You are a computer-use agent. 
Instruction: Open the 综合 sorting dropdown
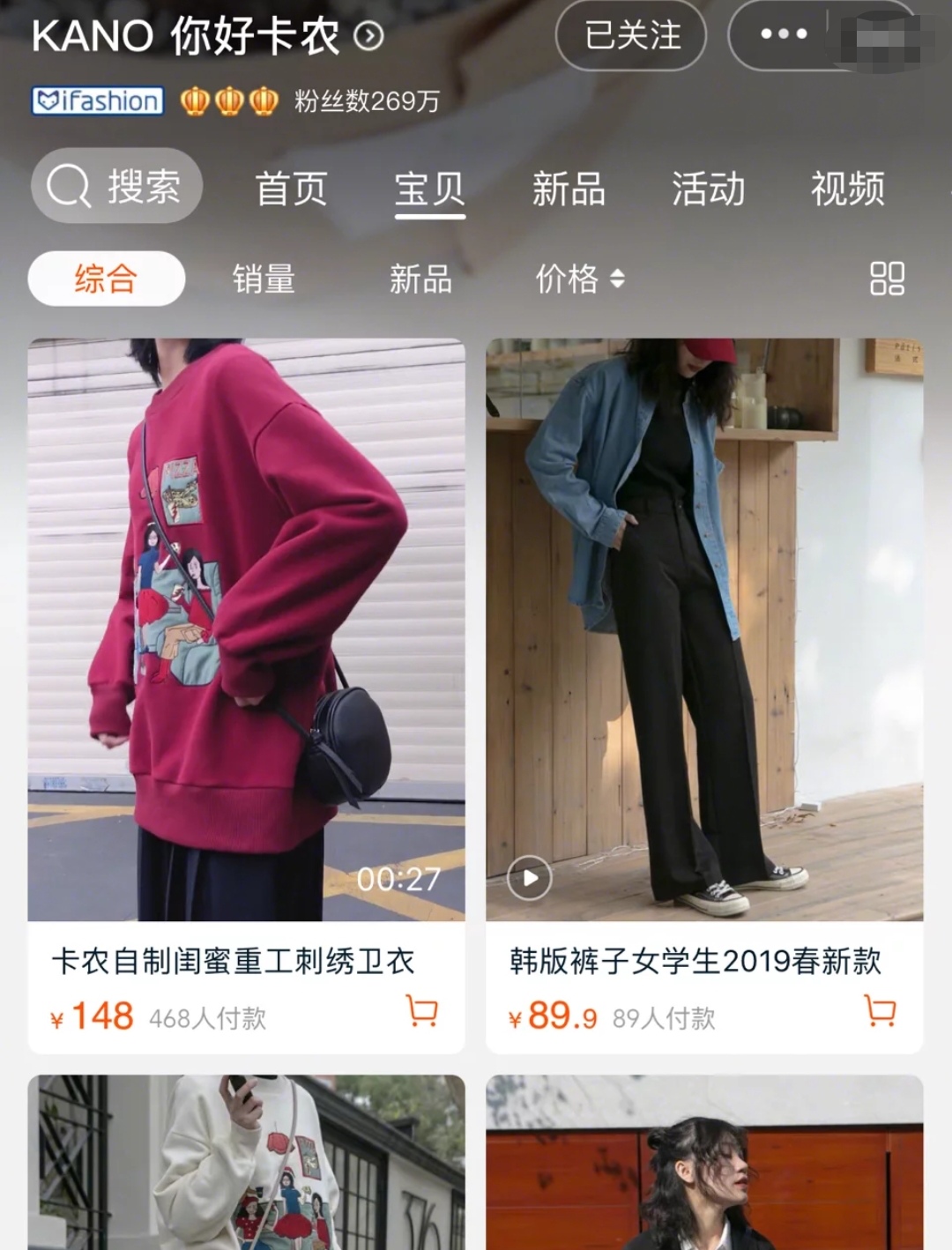coord(106,280)
